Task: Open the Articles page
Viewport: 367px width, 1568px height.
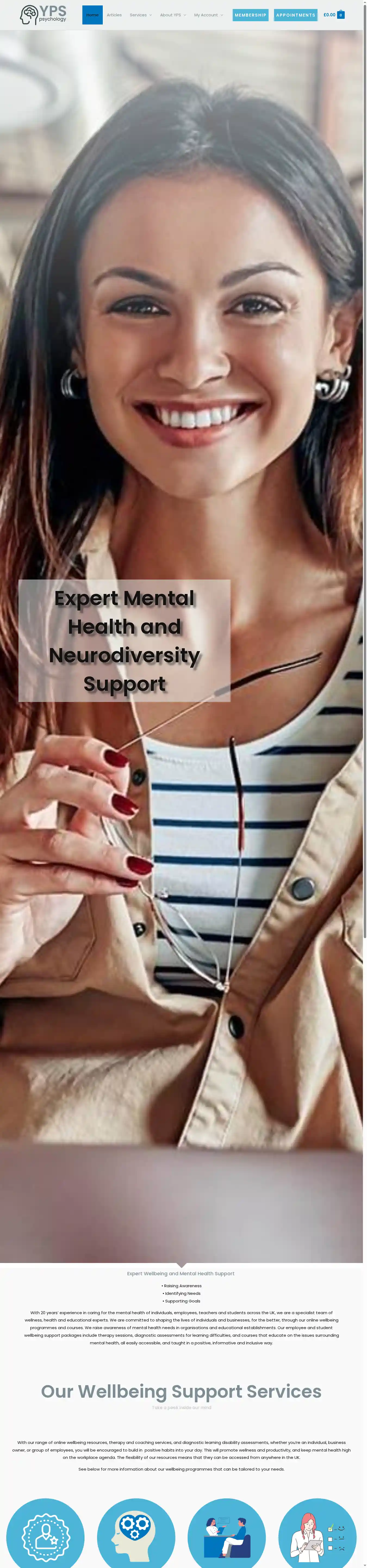Action: (x=114, y=15)
